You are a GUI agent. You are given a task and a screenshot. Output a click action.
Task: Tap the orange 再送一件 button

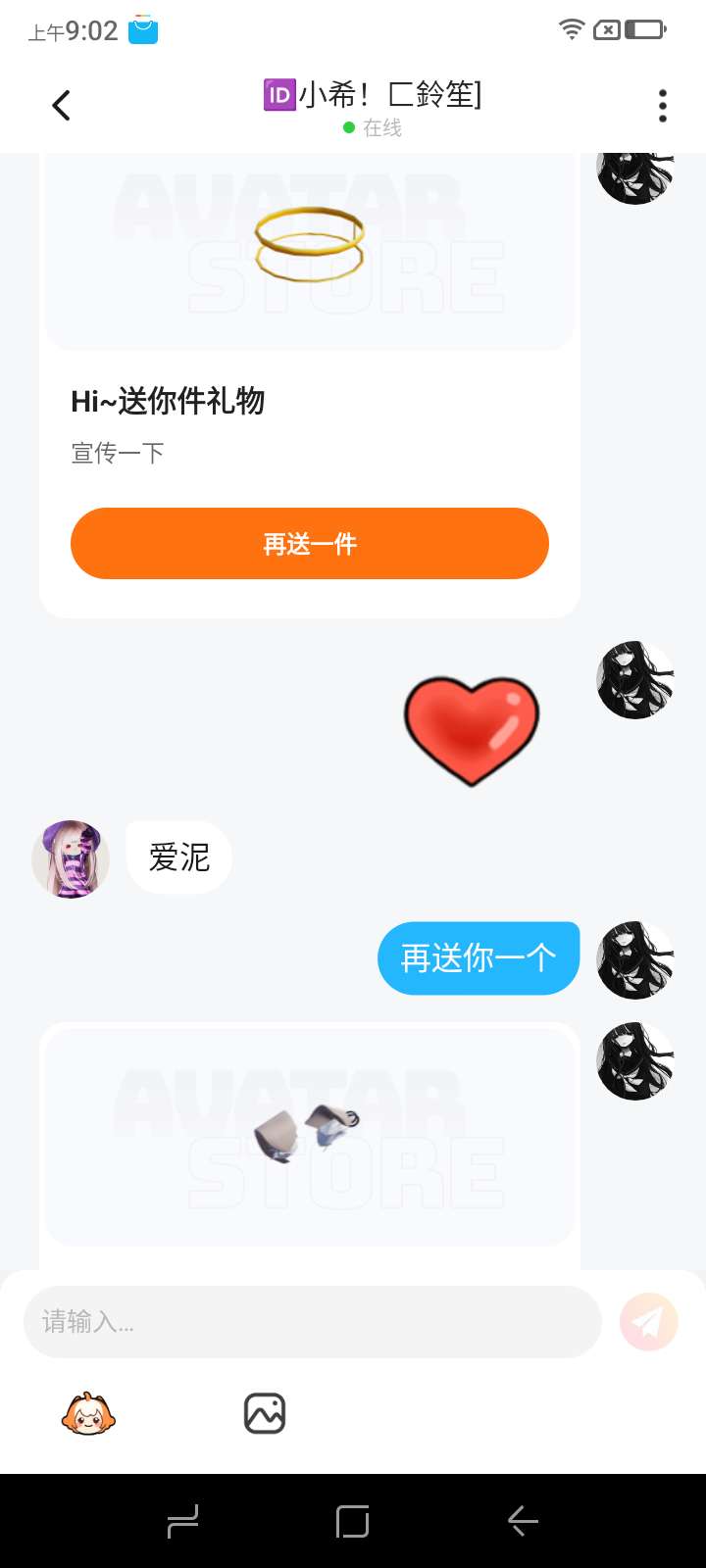[309, 544]
